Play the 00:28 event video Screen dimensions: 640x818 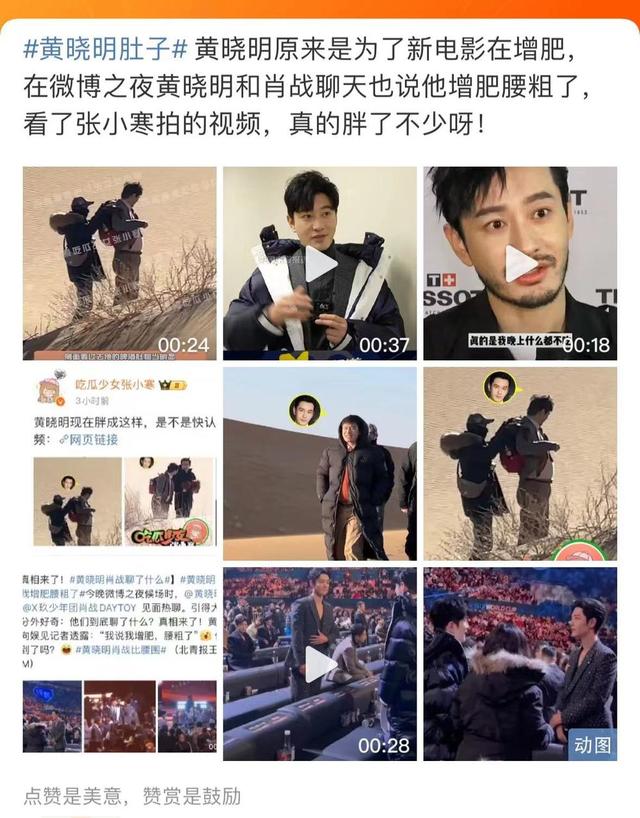[320, 664]
